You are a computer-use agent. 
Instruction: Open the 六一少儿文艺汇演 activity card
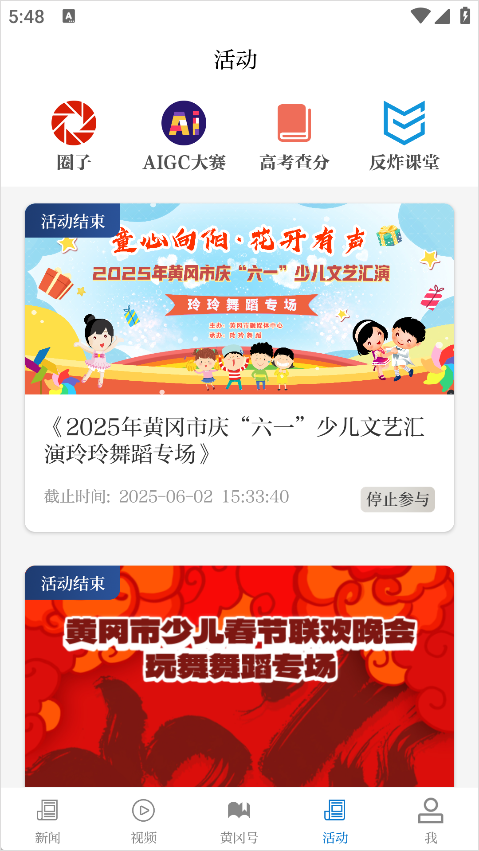[239, 367]
